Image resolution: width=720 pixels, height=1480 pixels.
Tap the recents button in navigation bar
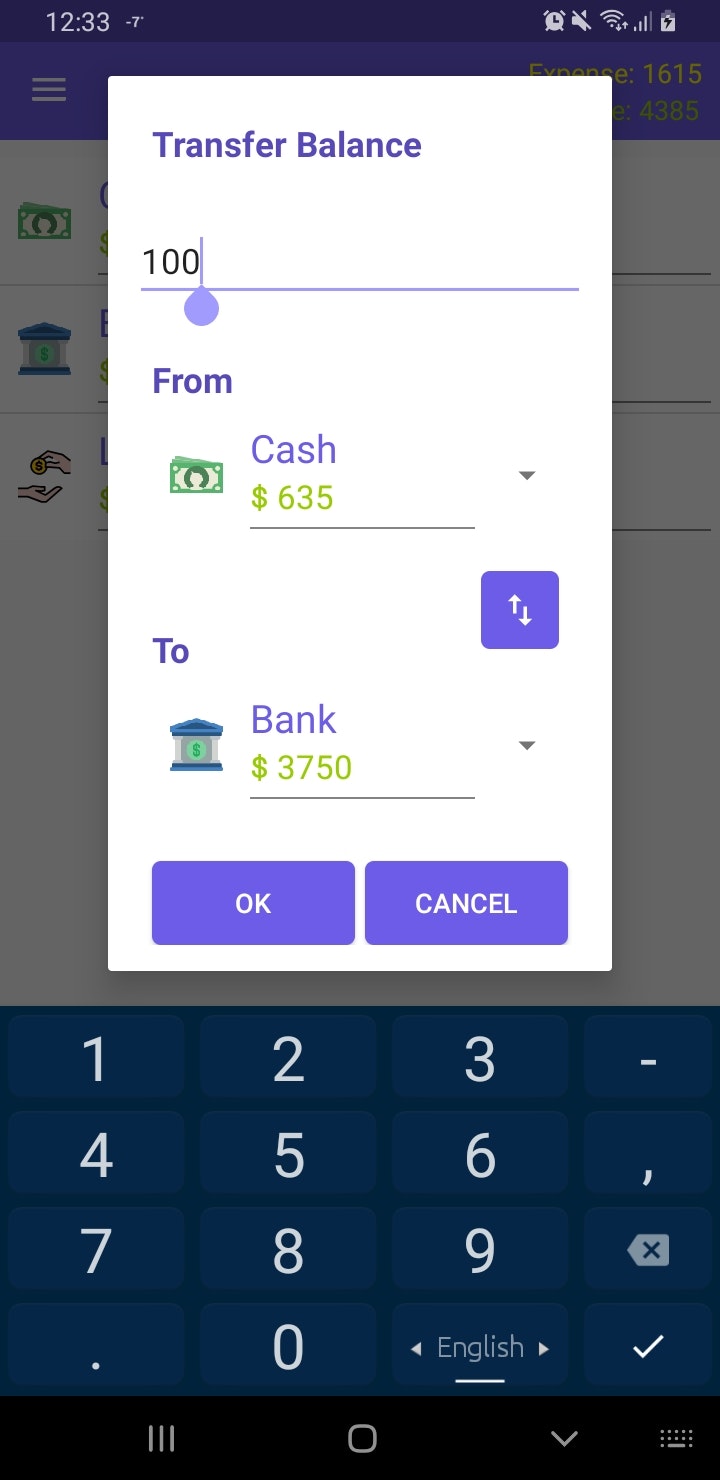(x=160, y=1438)
